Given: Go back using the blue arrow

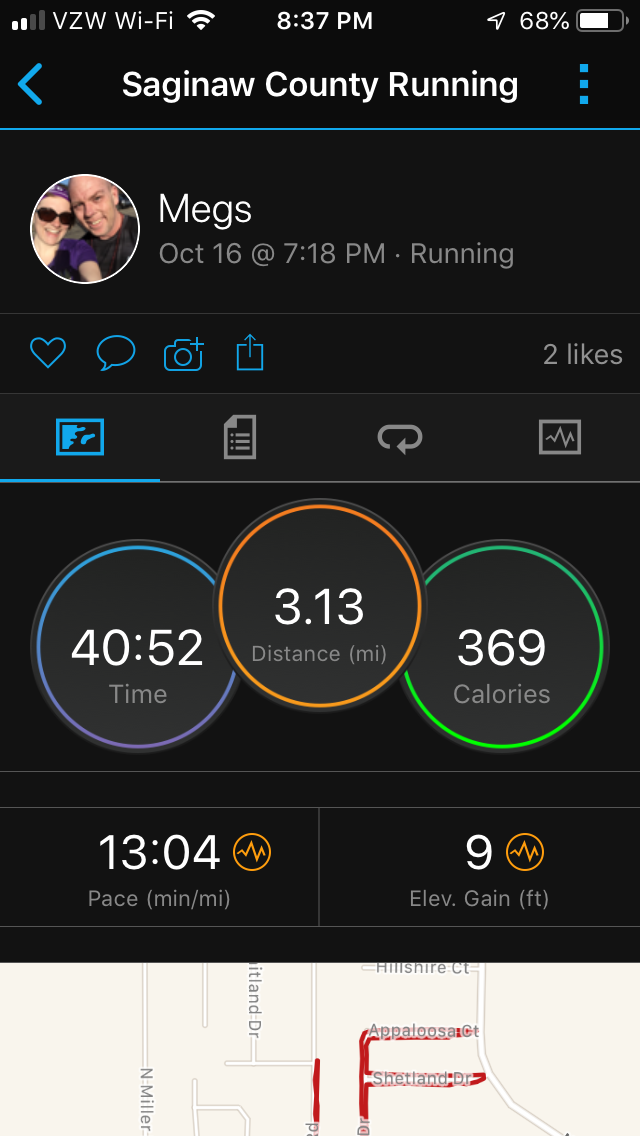Looking at the screenshot, I should (31, 85).
